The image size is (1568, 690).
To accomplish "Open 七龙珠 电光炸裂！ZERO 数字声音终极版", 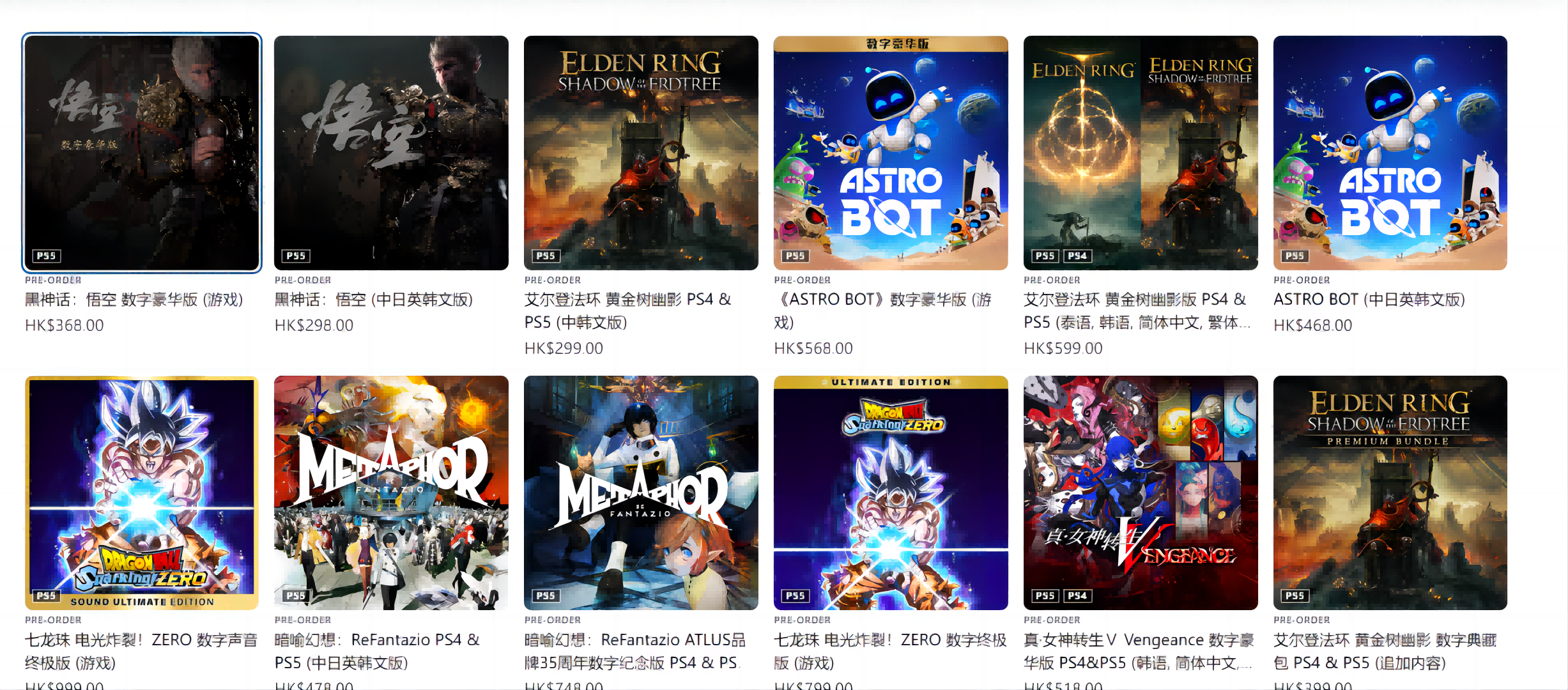I will [141, 493].
